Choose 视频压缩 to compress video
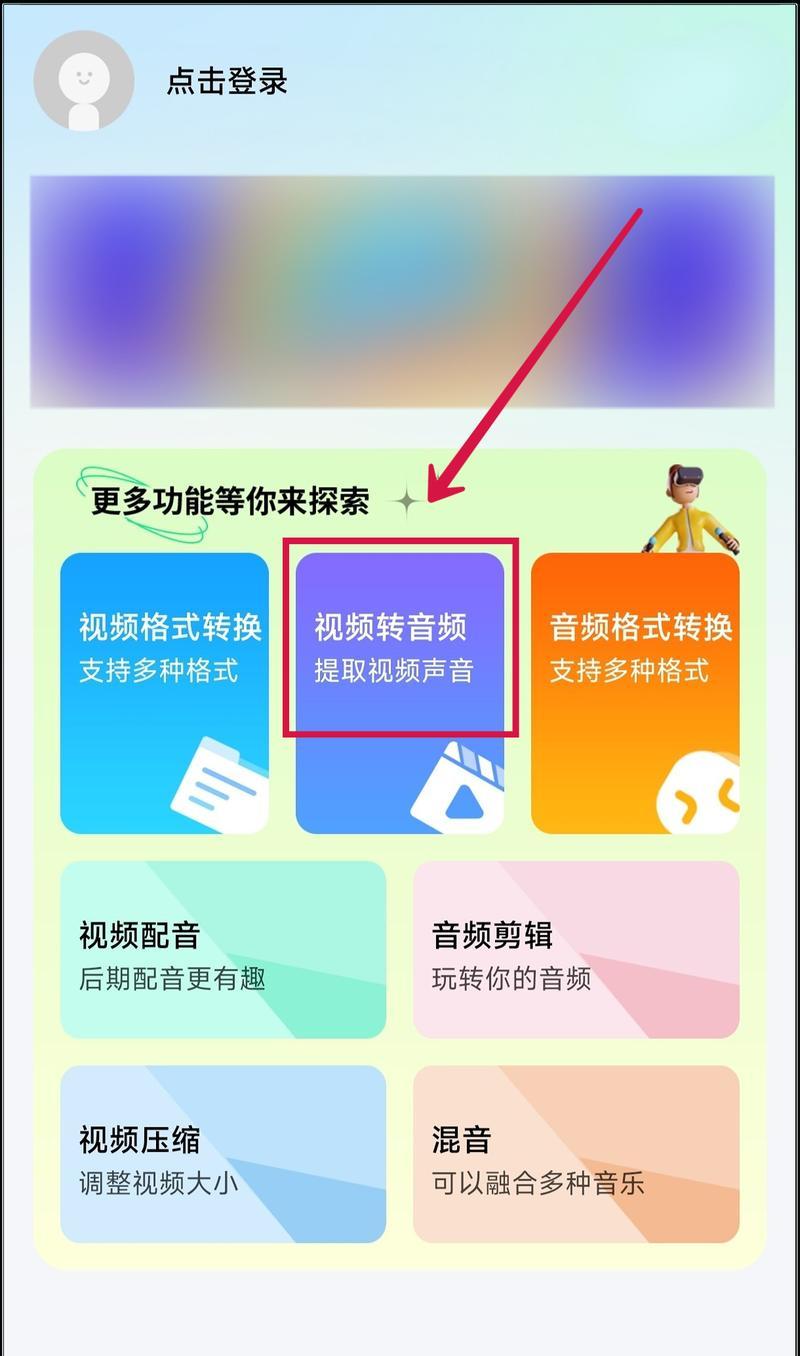 223,1154
